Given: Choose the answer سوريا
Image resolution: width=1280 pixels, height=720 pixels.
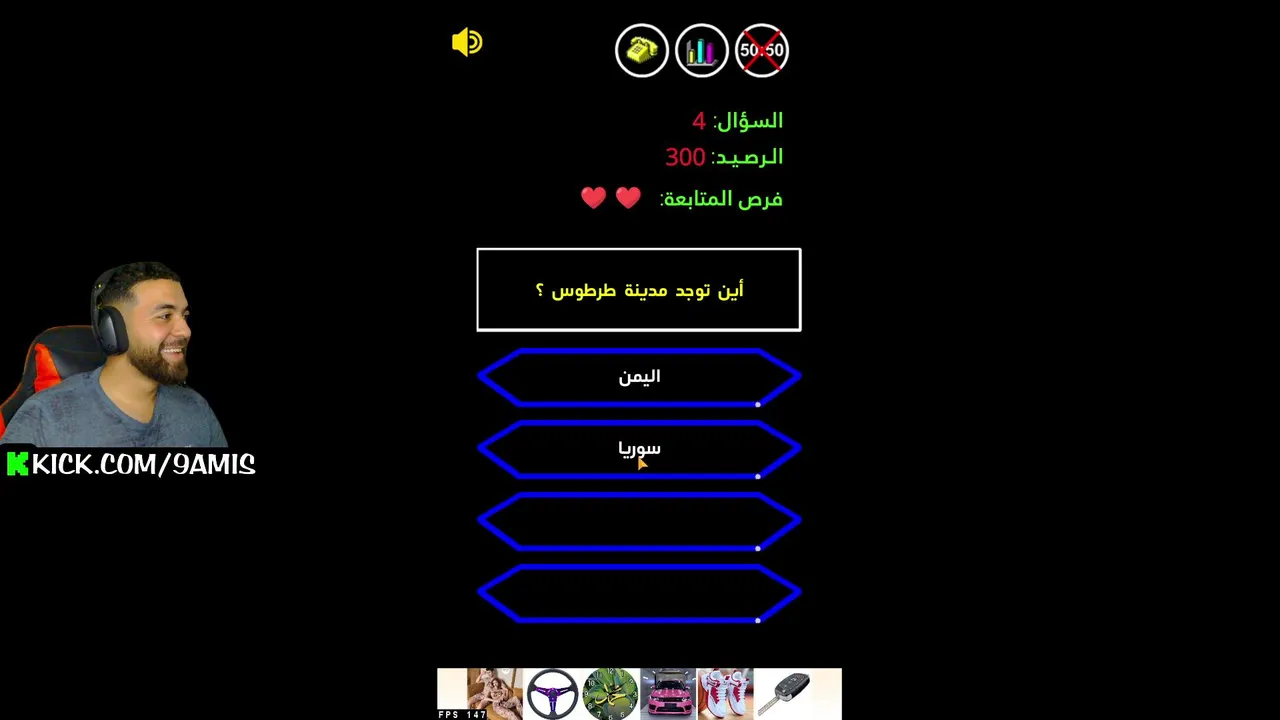Looking at the screenshot, I should coord(639,449).
